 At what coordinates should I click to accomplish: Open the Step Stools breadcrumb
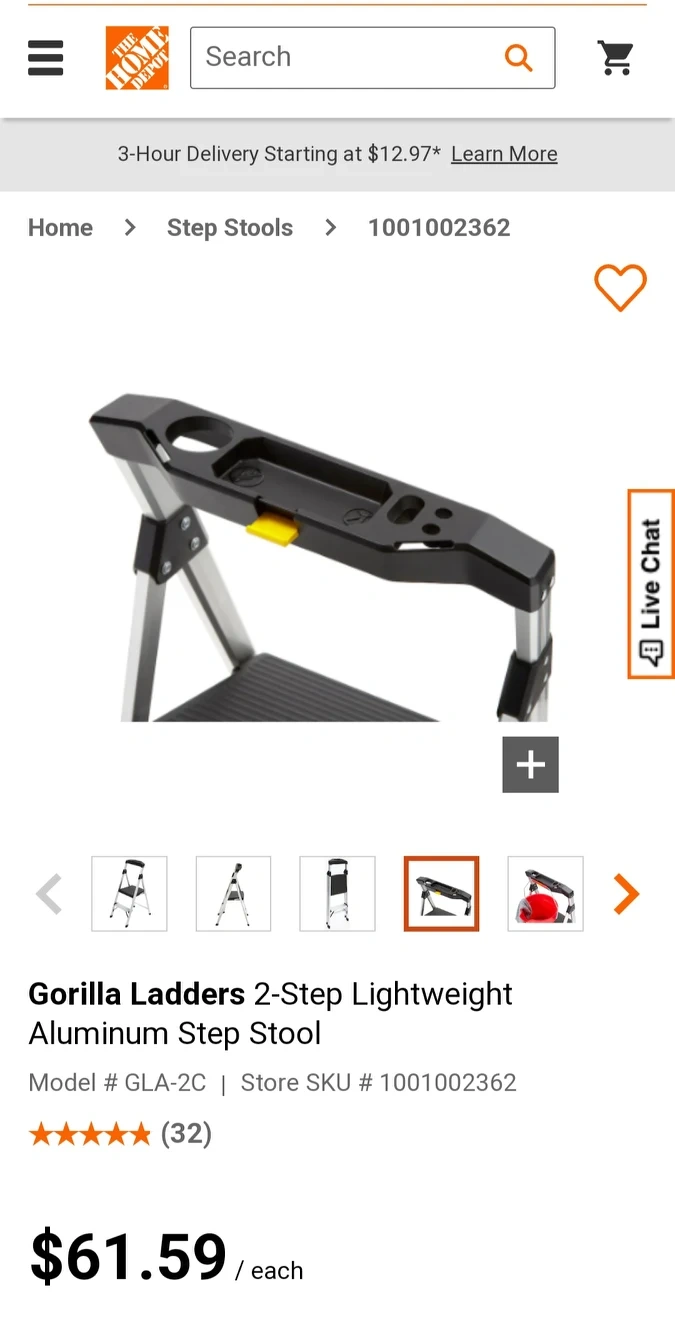pos(230,228)
